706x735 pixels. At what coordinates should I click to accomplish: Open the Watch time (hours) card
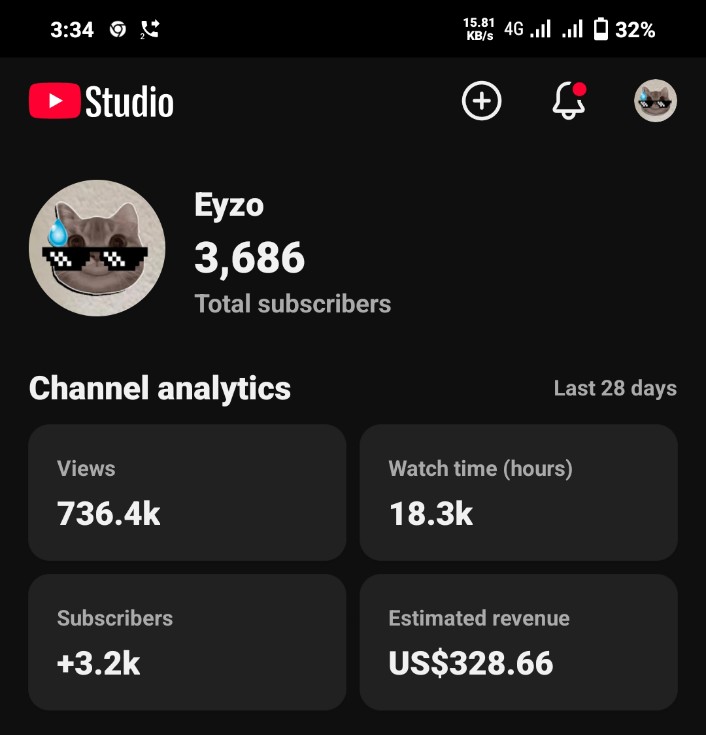click(x=518, y=492)
